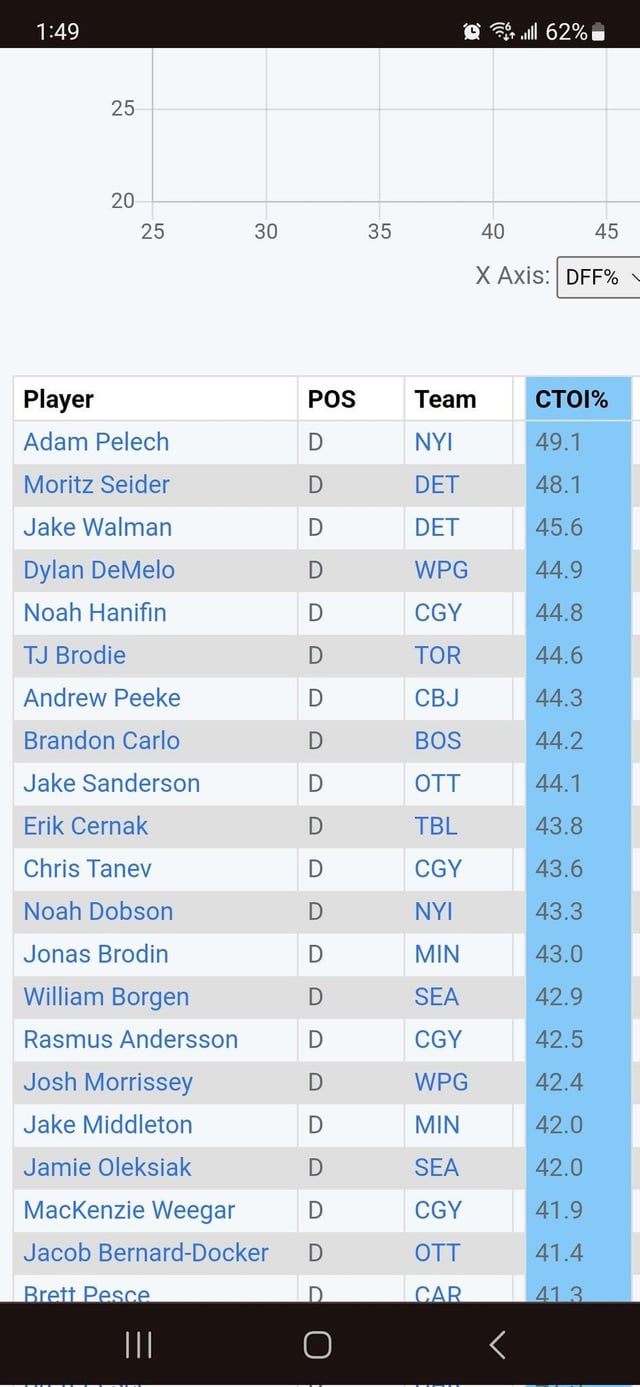Select Josh Morrissey's name link

[x=108, y=1082]
